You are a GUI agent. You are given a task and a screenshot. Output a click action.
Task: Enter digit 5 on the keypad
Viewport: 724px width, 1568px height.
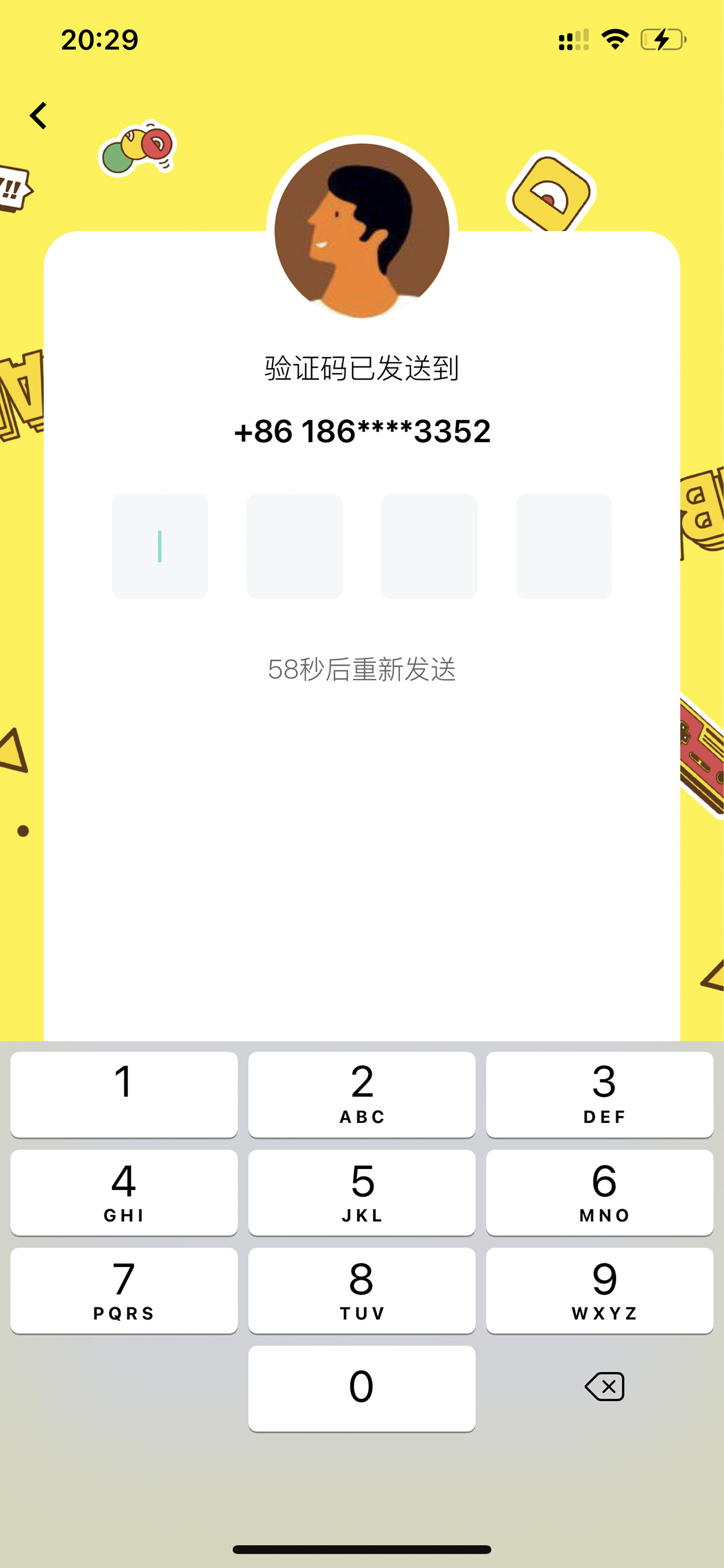pyautogui.click(x=362, y=1192)
